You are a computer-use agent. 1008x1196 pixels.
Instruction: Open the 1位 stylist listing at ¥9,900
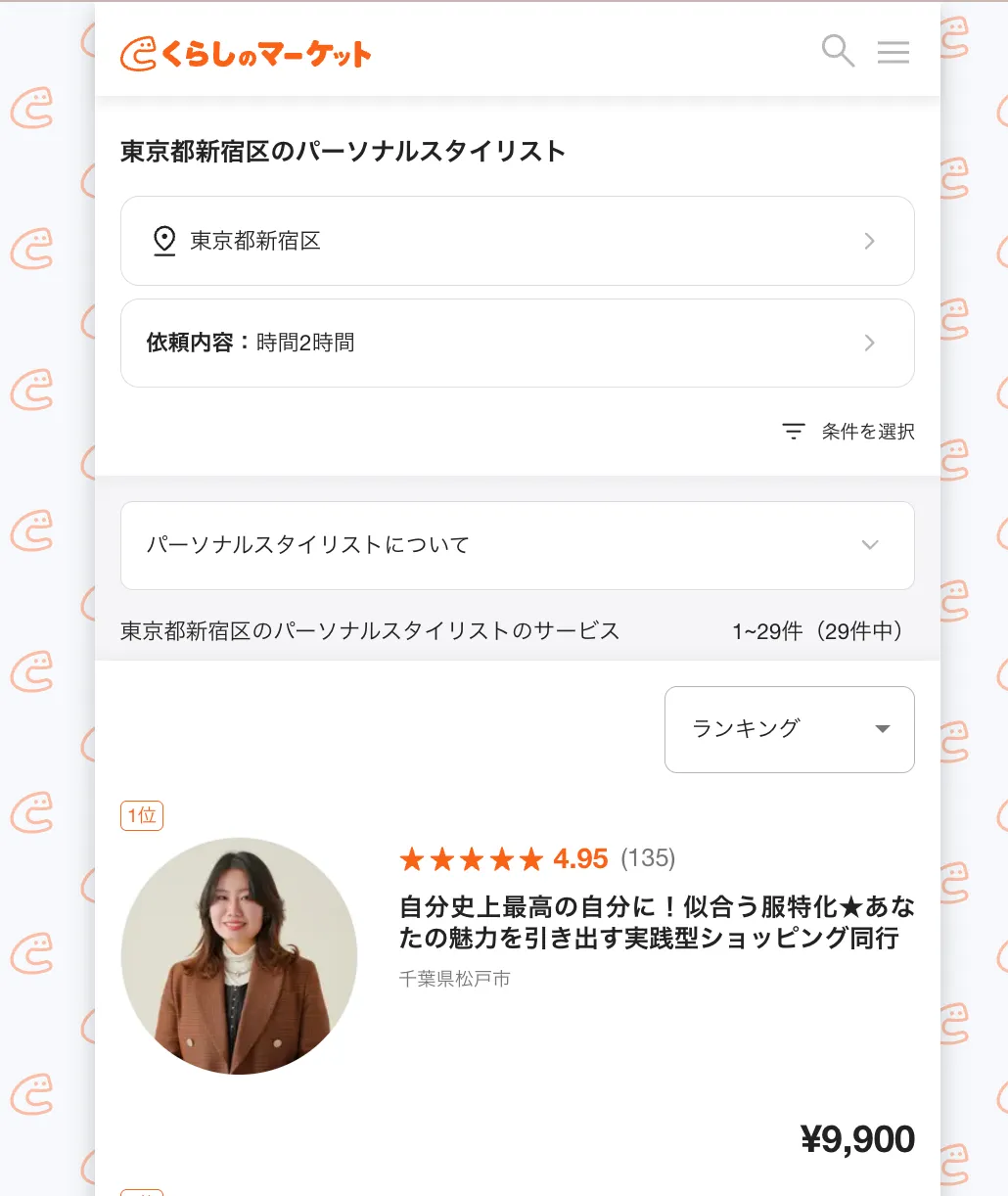656,922
